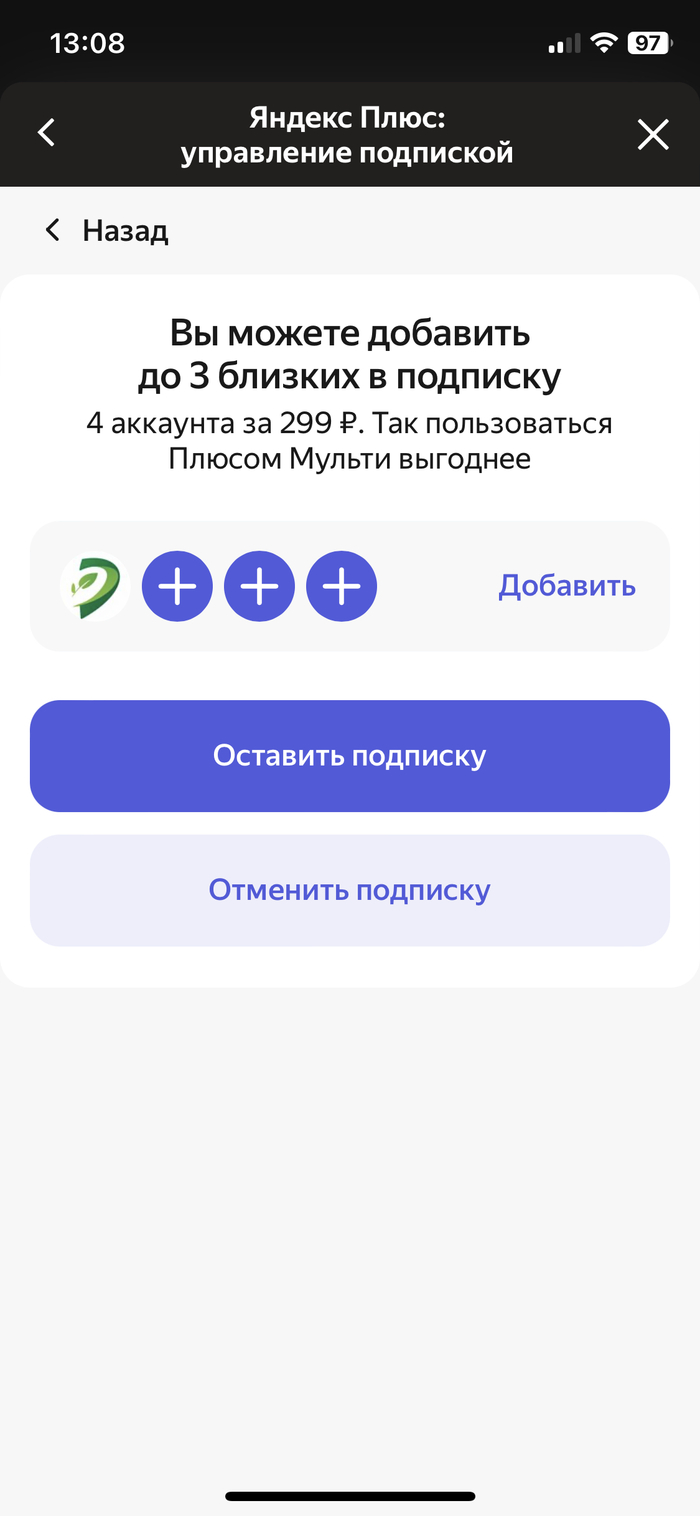
Task: Cancel subscription via Отменить подписку
Action: pyautogui.click(x=349, y=890)
